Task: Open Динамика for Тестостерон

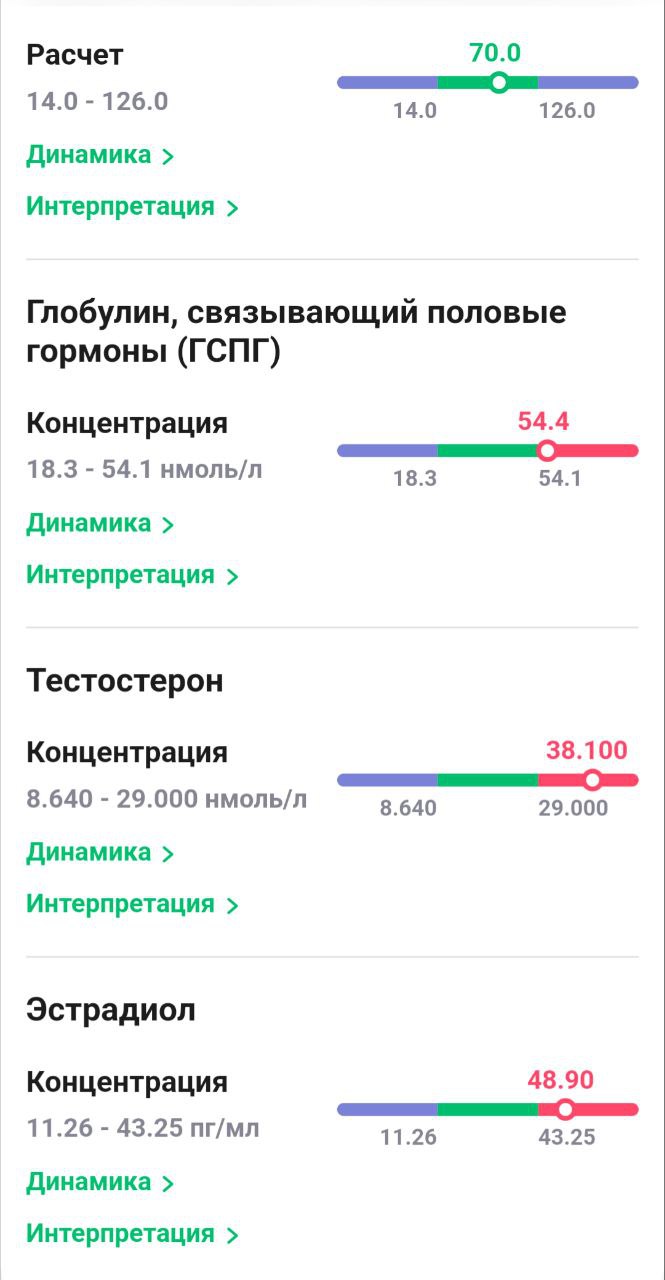Action: coord(99,852)
